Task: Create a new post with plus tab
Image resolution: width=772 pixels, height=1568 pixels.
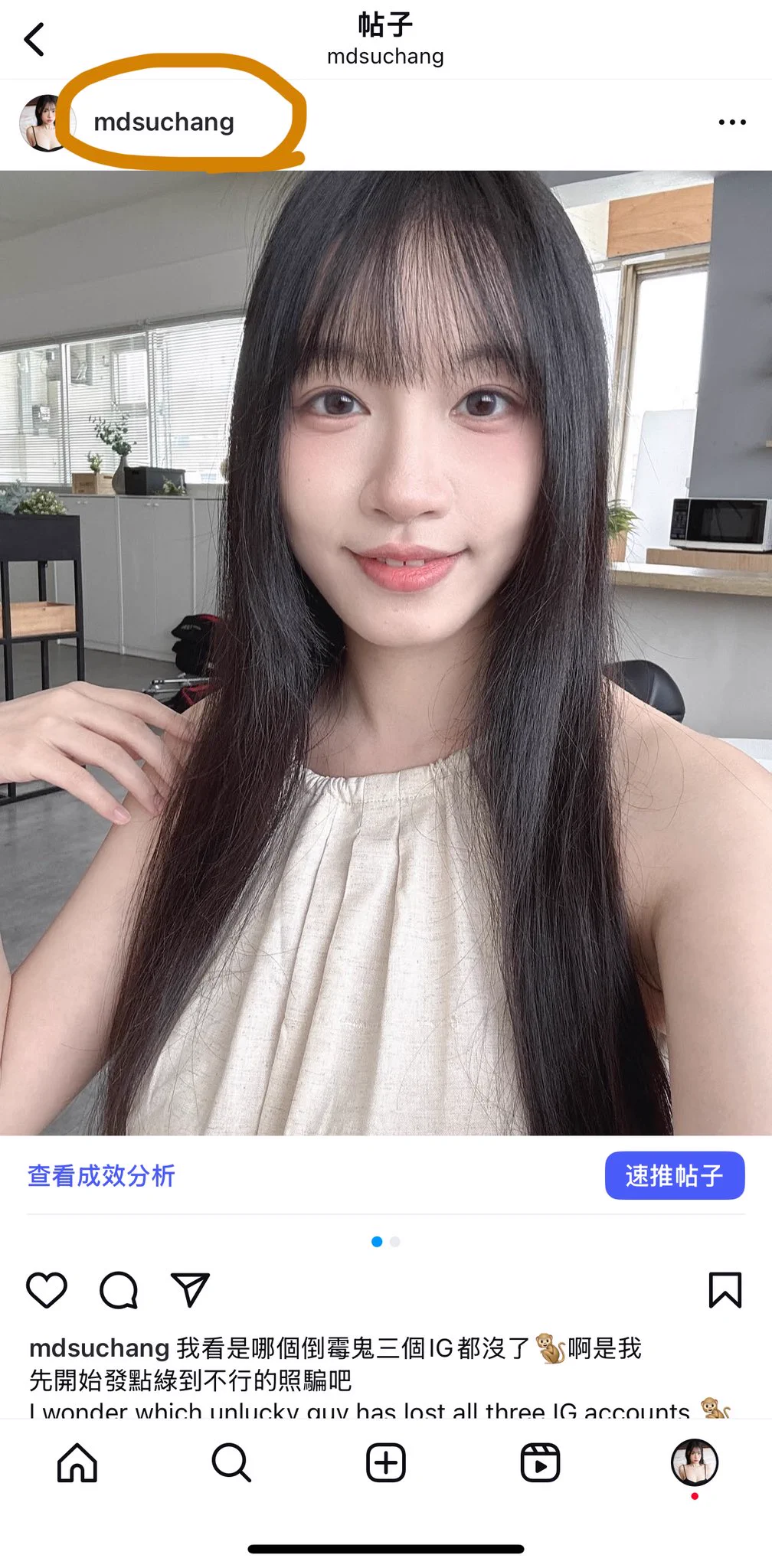Action: point(385,1463)
